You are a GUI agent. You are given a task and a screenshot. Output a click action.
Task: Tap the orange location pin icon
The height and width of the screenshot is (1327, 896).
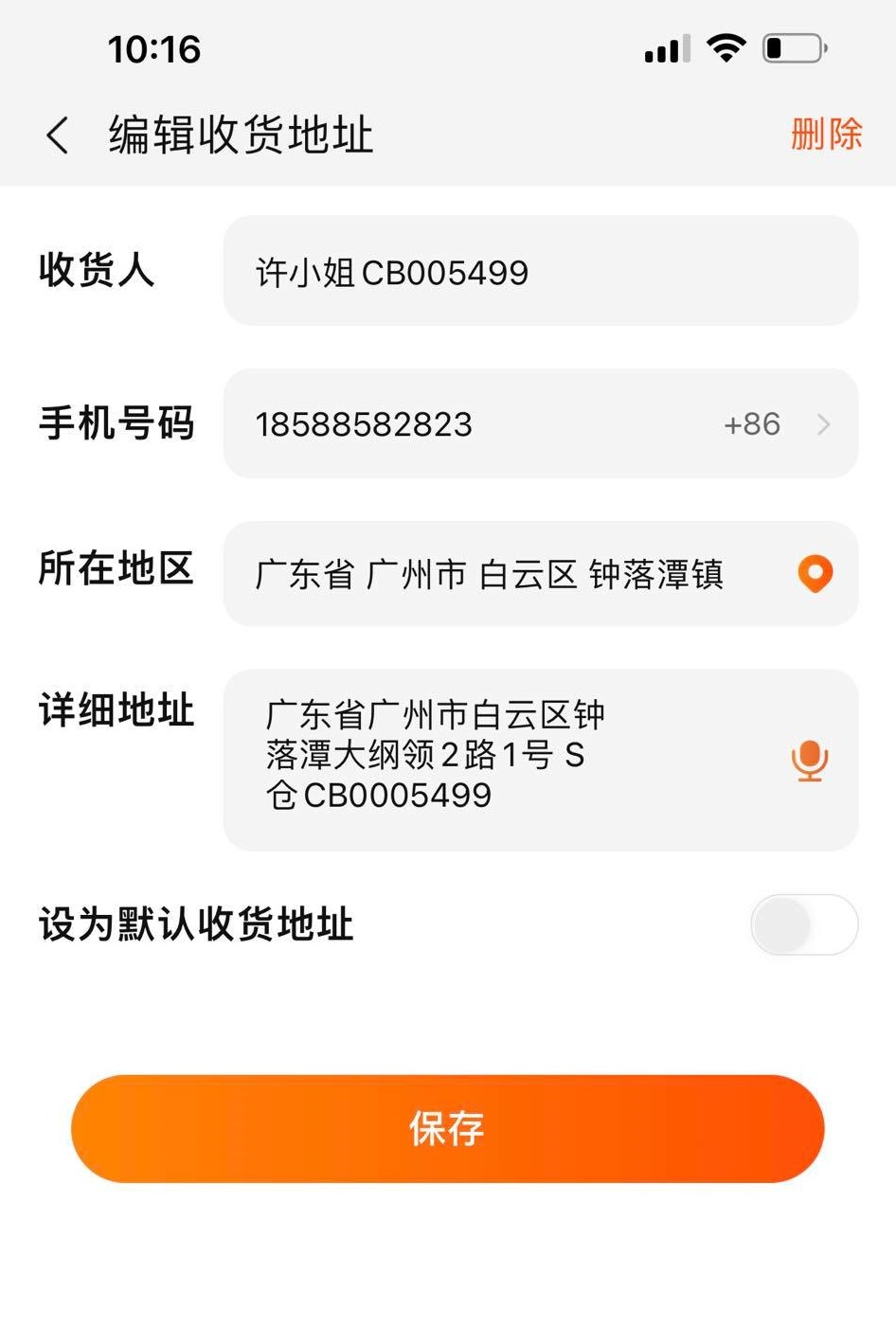[x=815, y=574]
